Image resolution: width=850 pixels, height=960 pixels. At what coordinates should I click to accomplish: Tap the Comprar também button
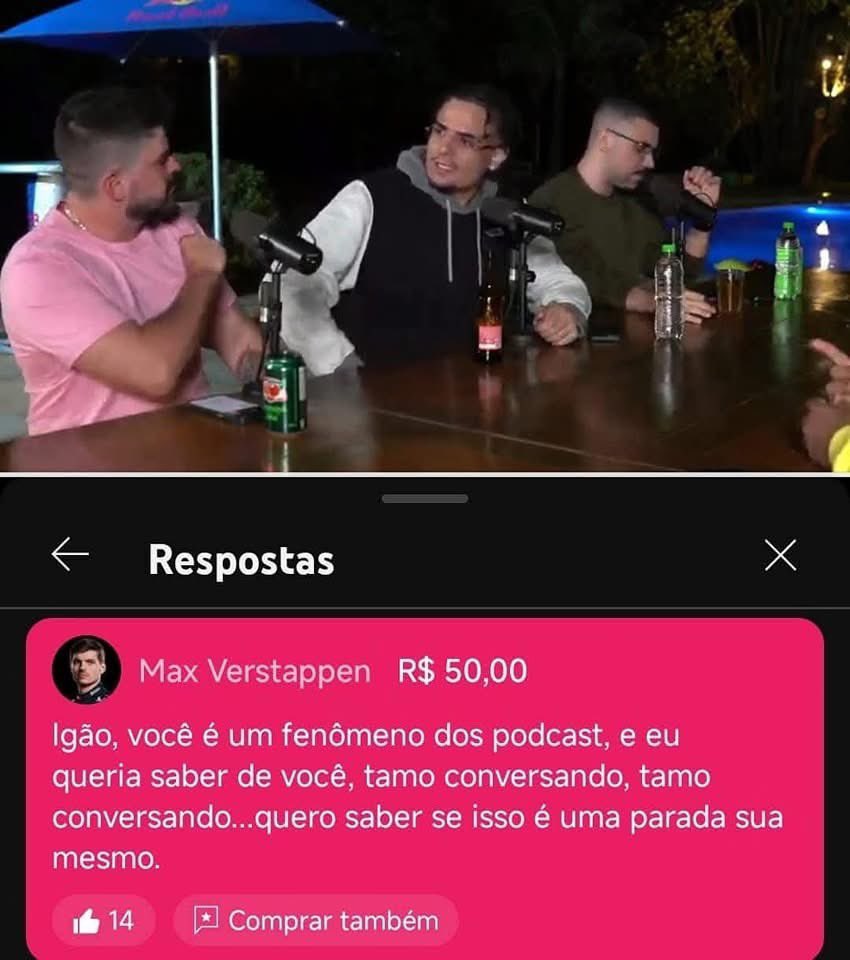(316, 921)
